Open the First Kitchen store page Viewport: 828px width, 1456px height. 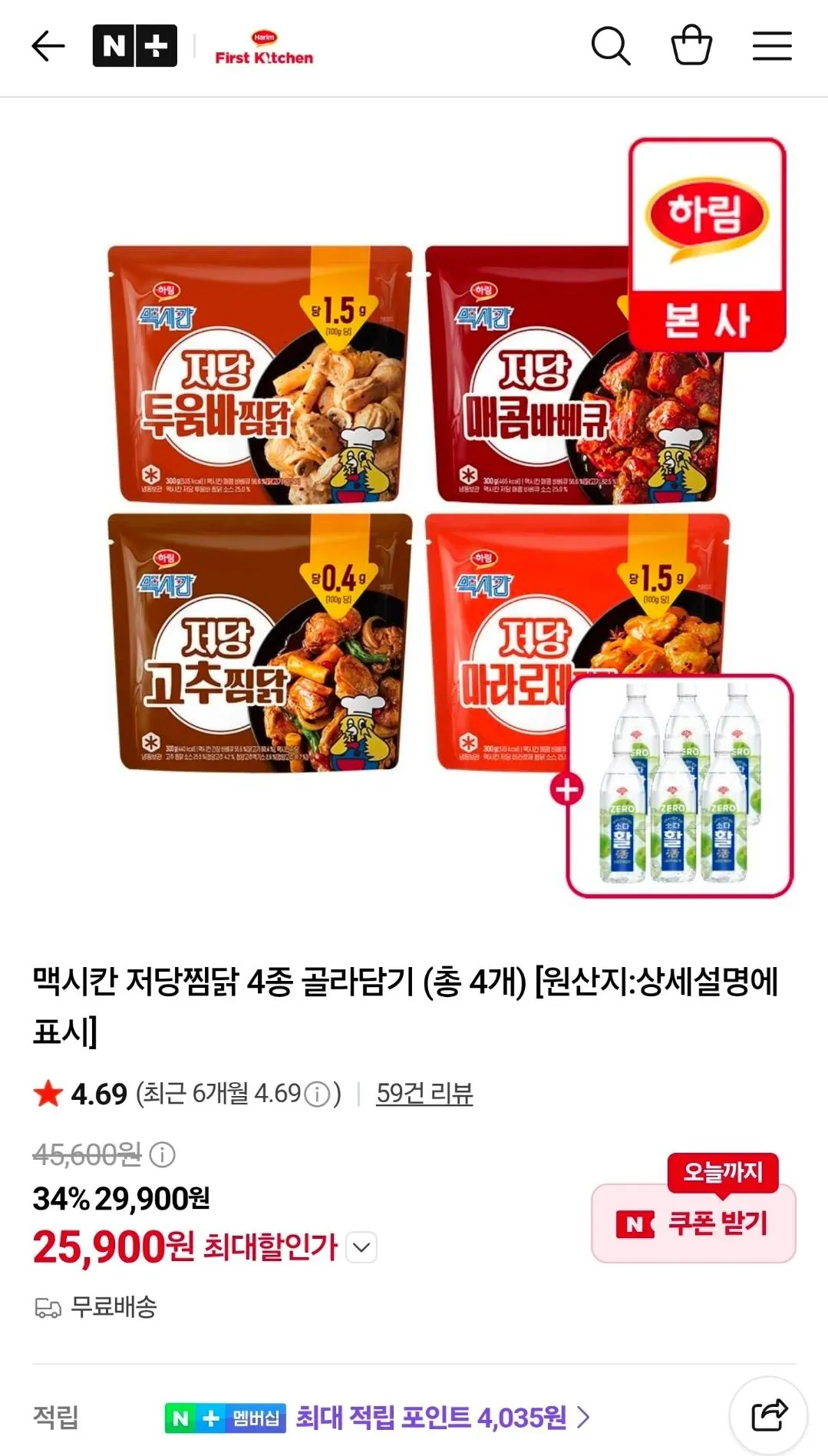[x=264, y=48]
